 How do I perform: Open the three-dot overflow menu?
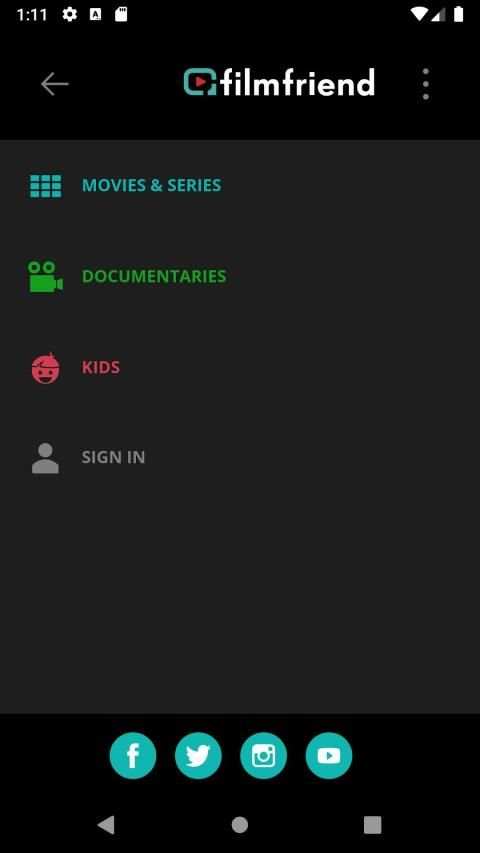click(x=426, y=84)
